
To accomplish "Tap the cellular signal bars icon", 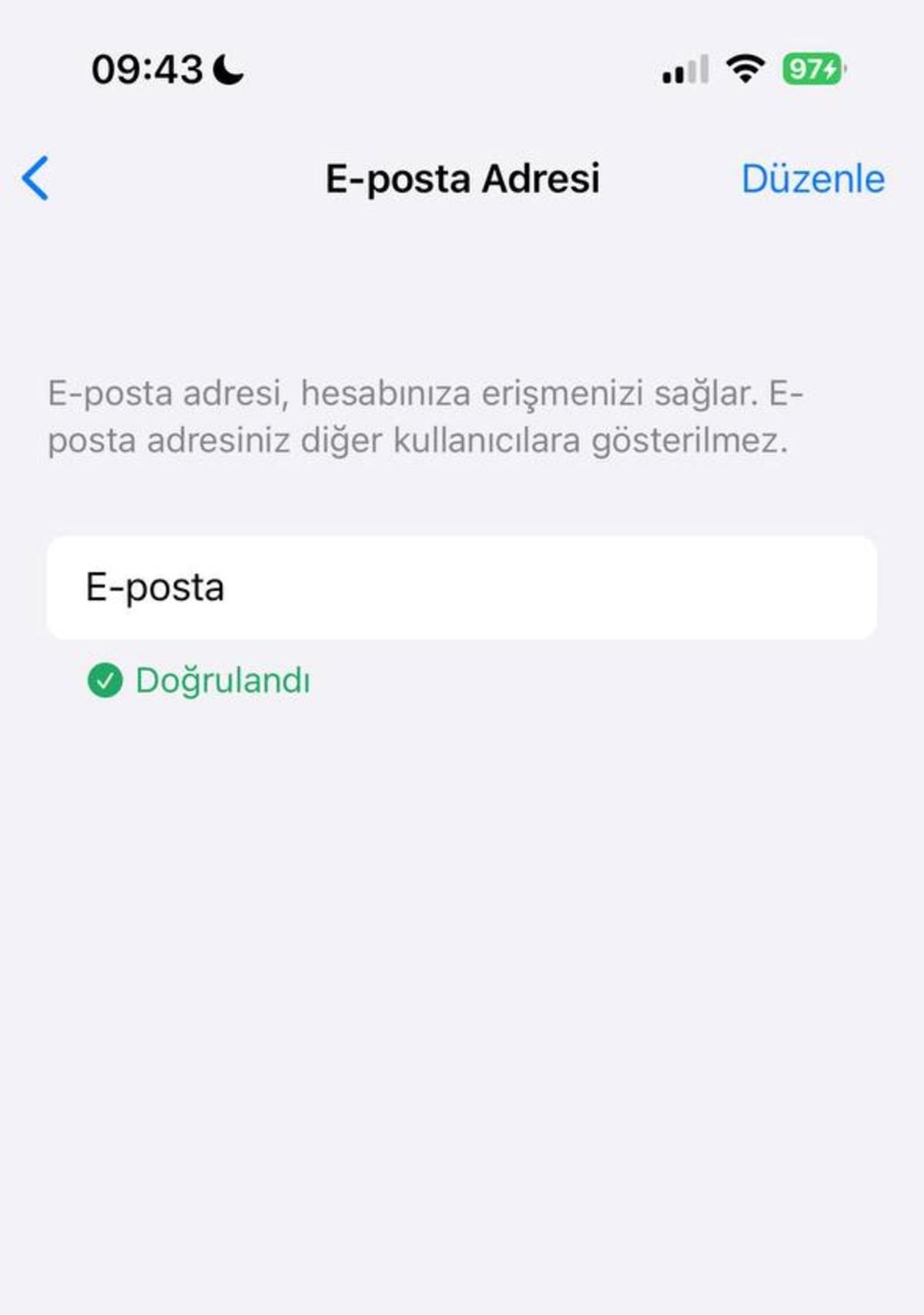I will pyautogui.click(x=685, y=71).
